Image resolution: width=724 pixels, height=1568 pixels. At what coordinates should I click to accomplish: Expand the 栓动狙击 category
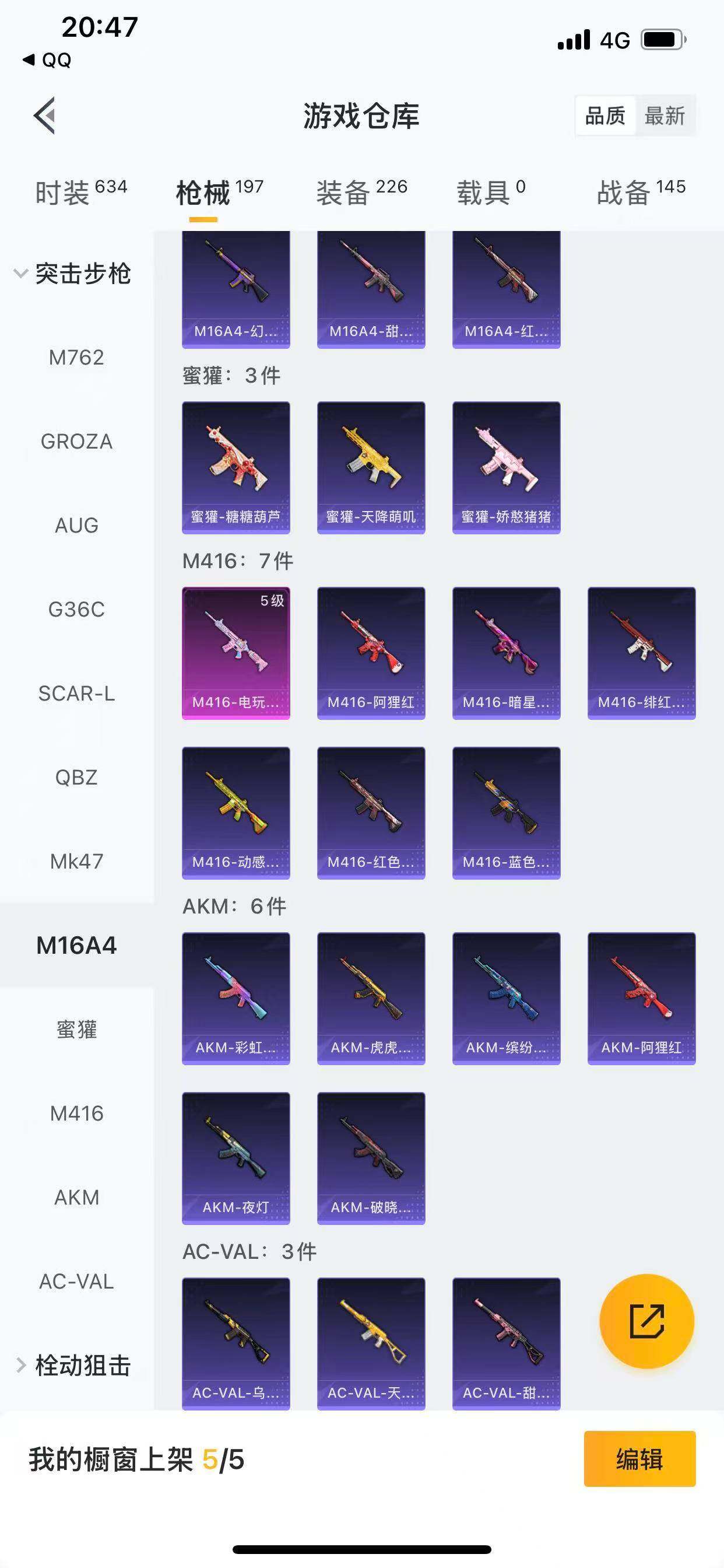(x=73, y=1366)
